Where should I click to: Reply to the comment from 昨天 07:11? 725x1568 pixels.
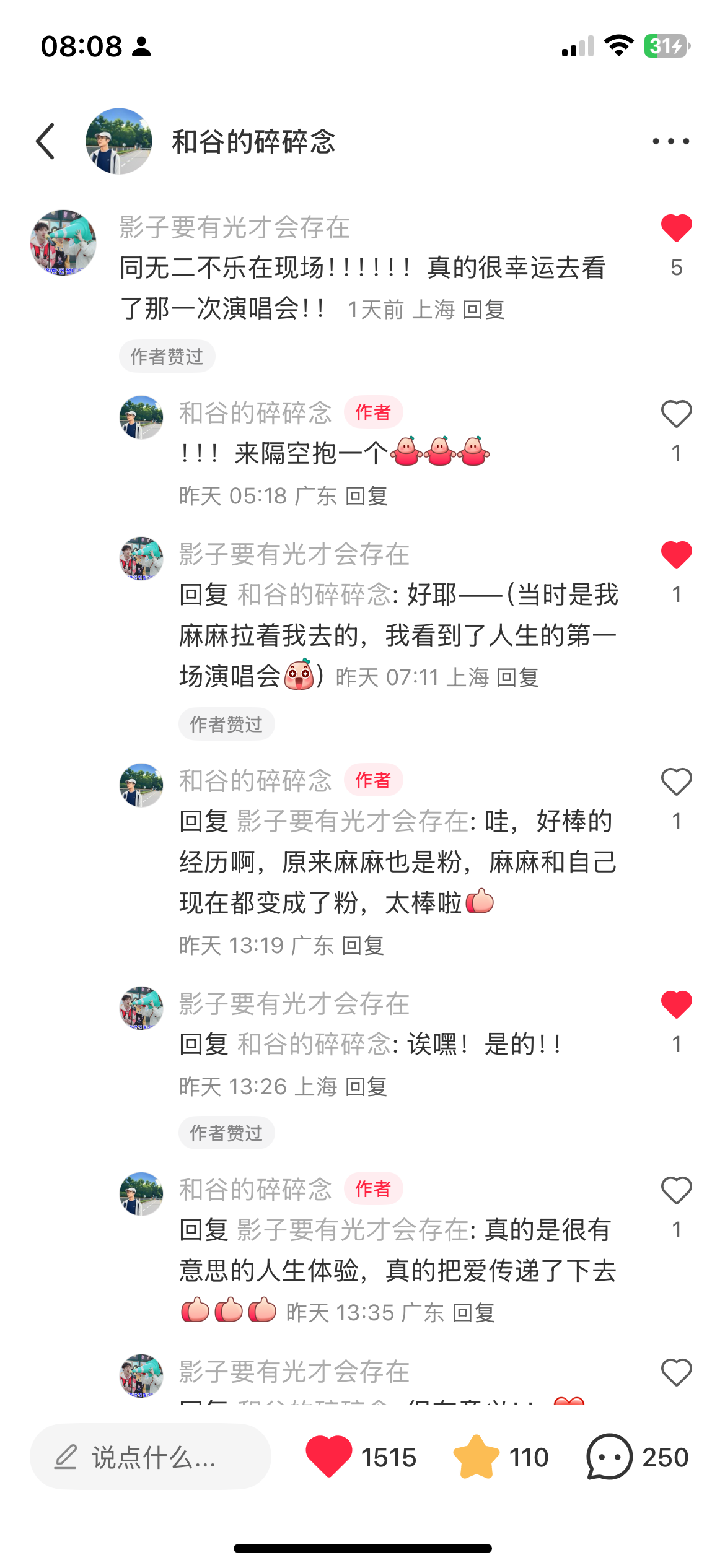517,677
